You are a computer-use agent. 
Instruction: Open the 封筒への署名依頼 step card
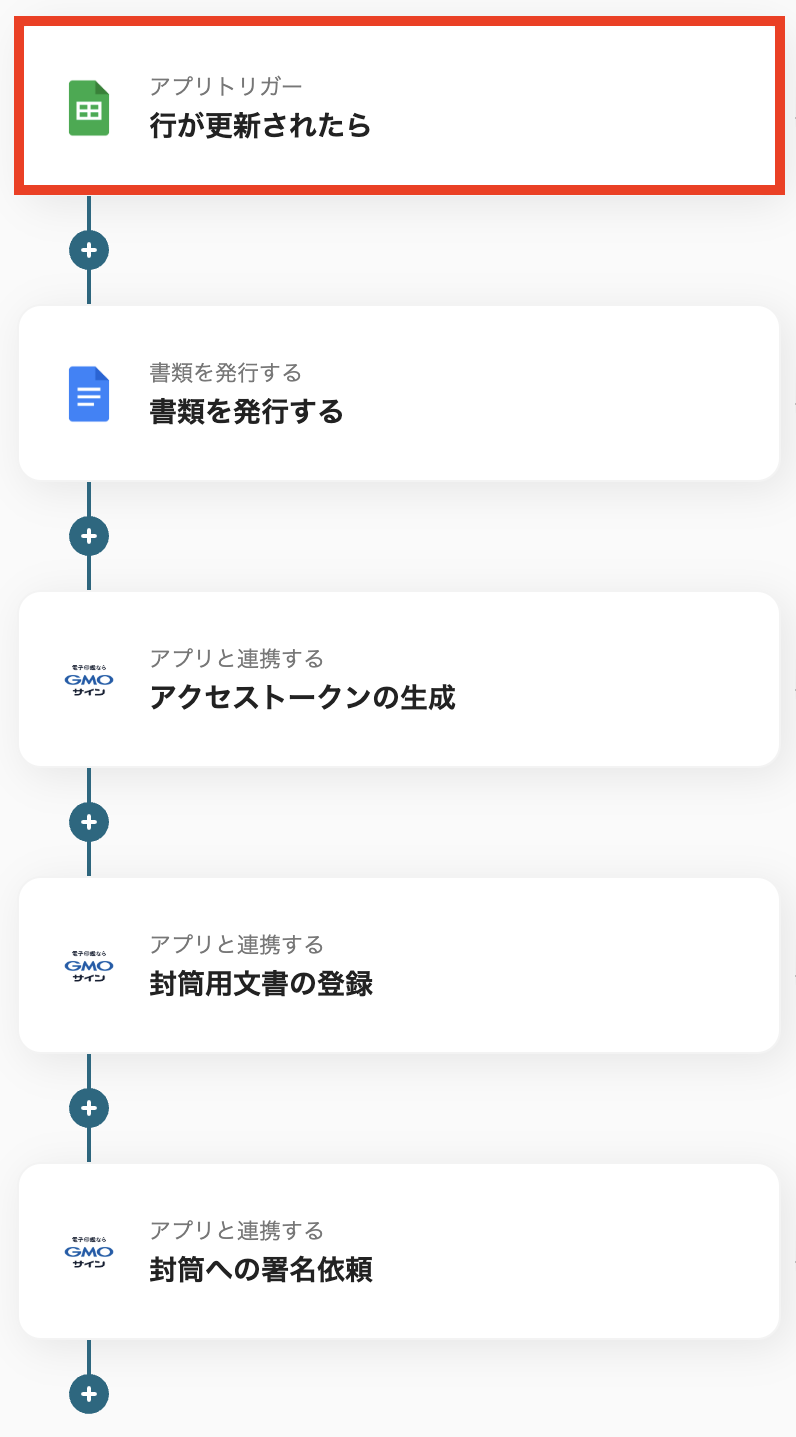pyautogui.click(x=397, y=1251)
